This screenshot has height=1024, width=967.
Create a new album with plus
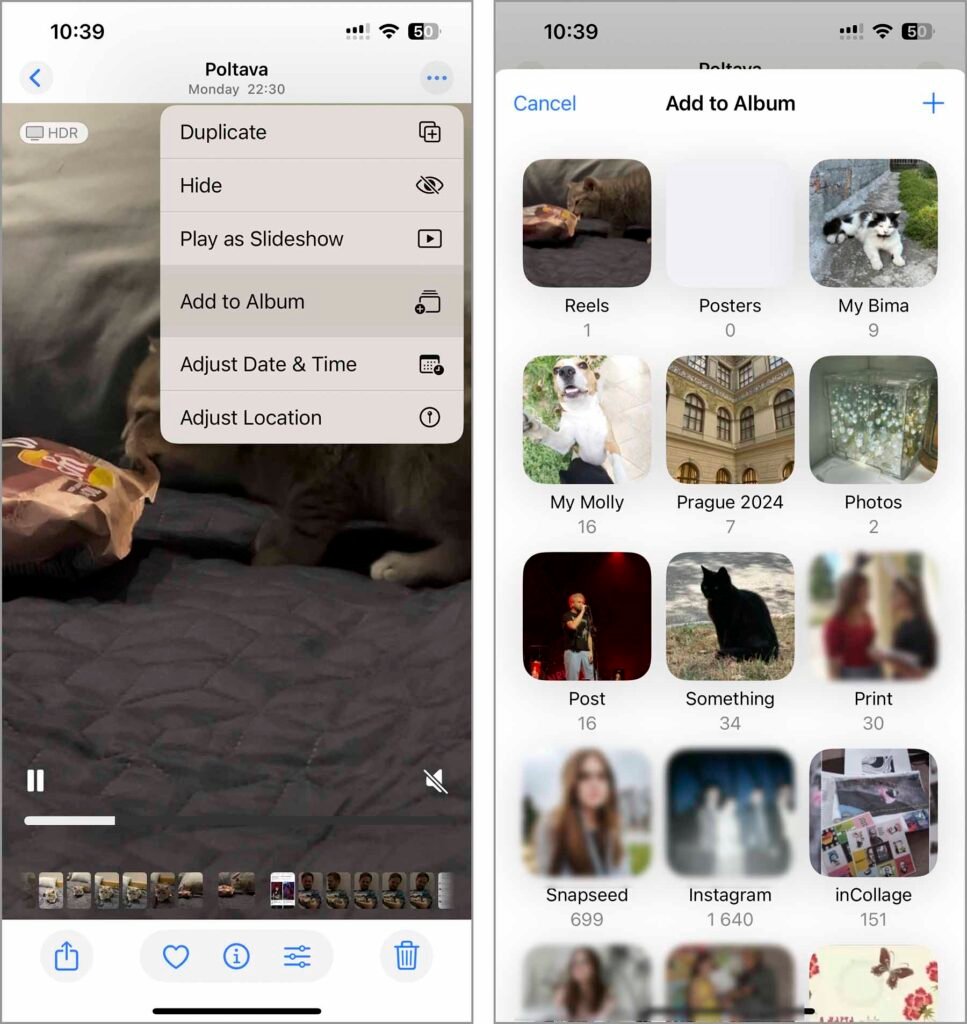click(x=932, y=103)
